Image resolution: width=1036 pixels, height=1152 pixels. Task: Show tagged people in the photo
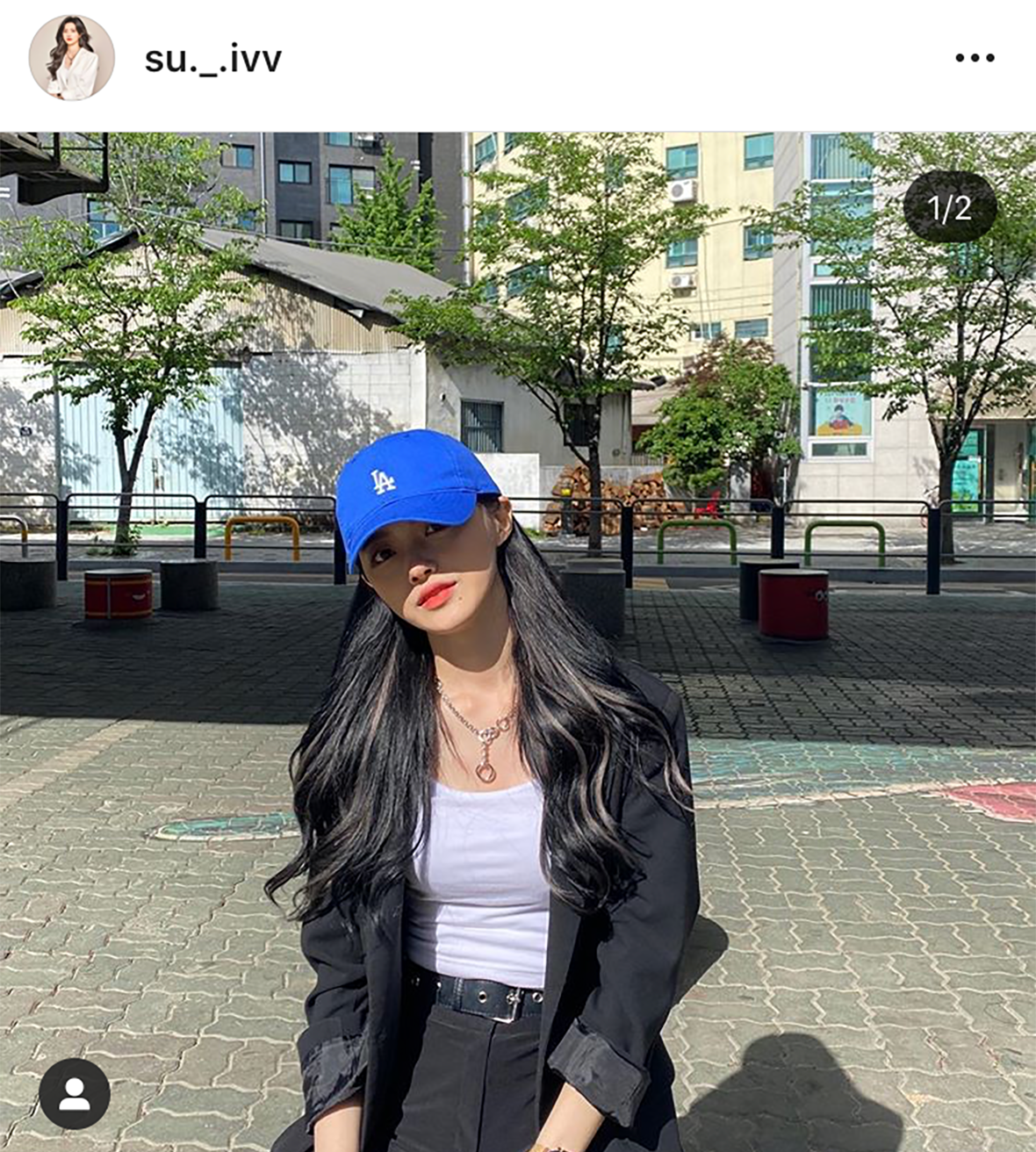(x=75, y=1094)
